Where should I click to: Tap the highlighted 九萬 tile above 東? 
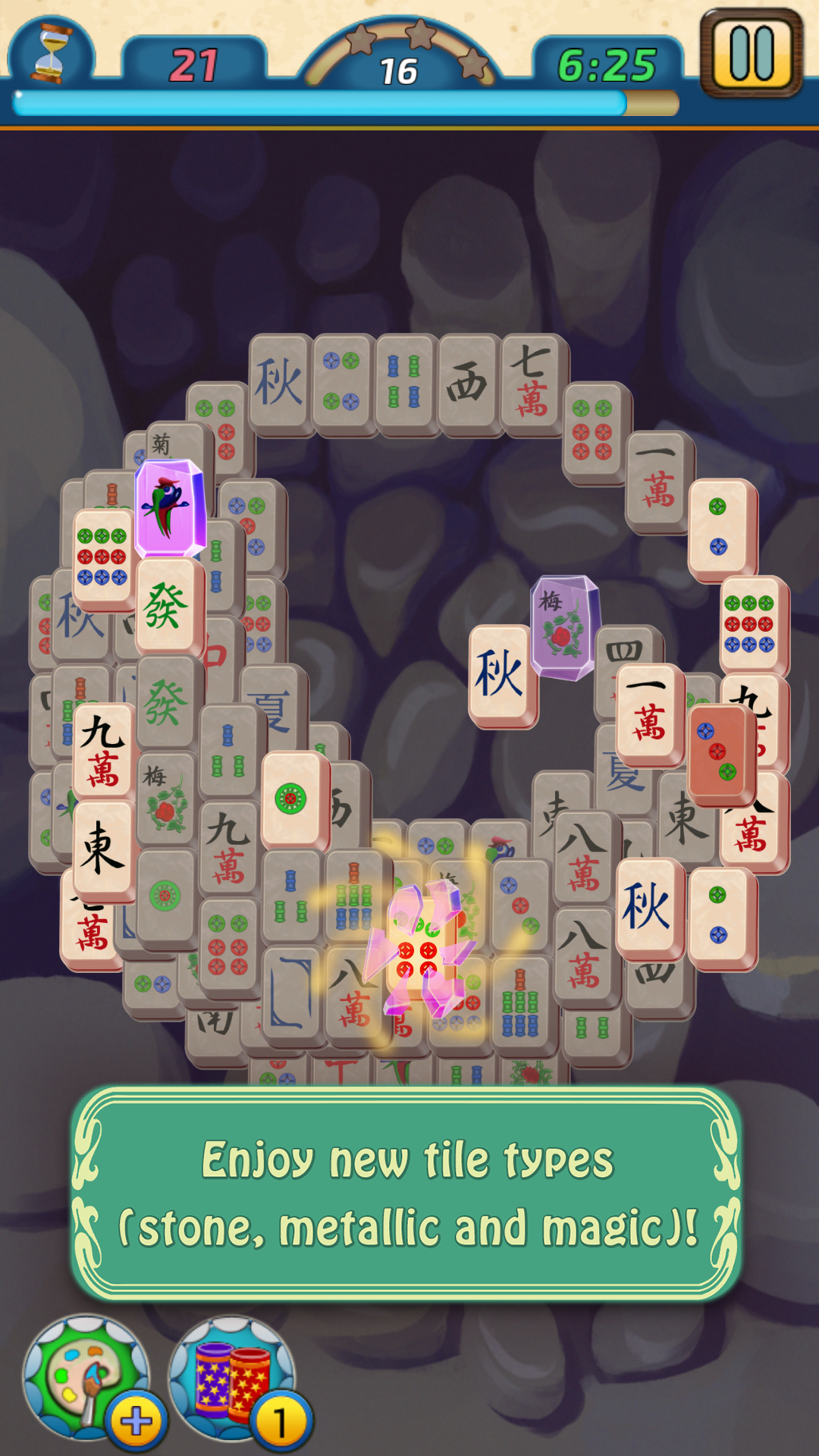103,751
